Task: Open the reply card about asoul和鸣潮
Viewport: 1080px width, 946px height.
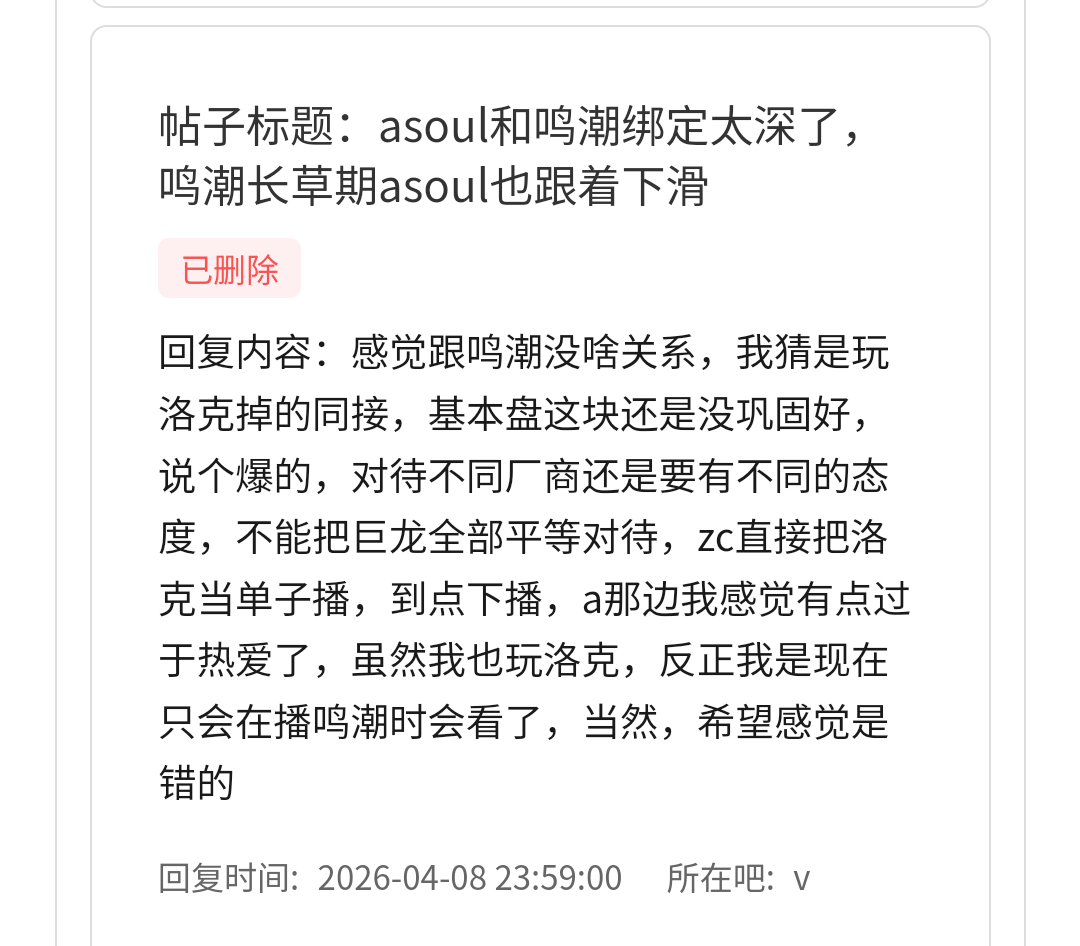Action: pyautogui.click(x=540, y=486)
